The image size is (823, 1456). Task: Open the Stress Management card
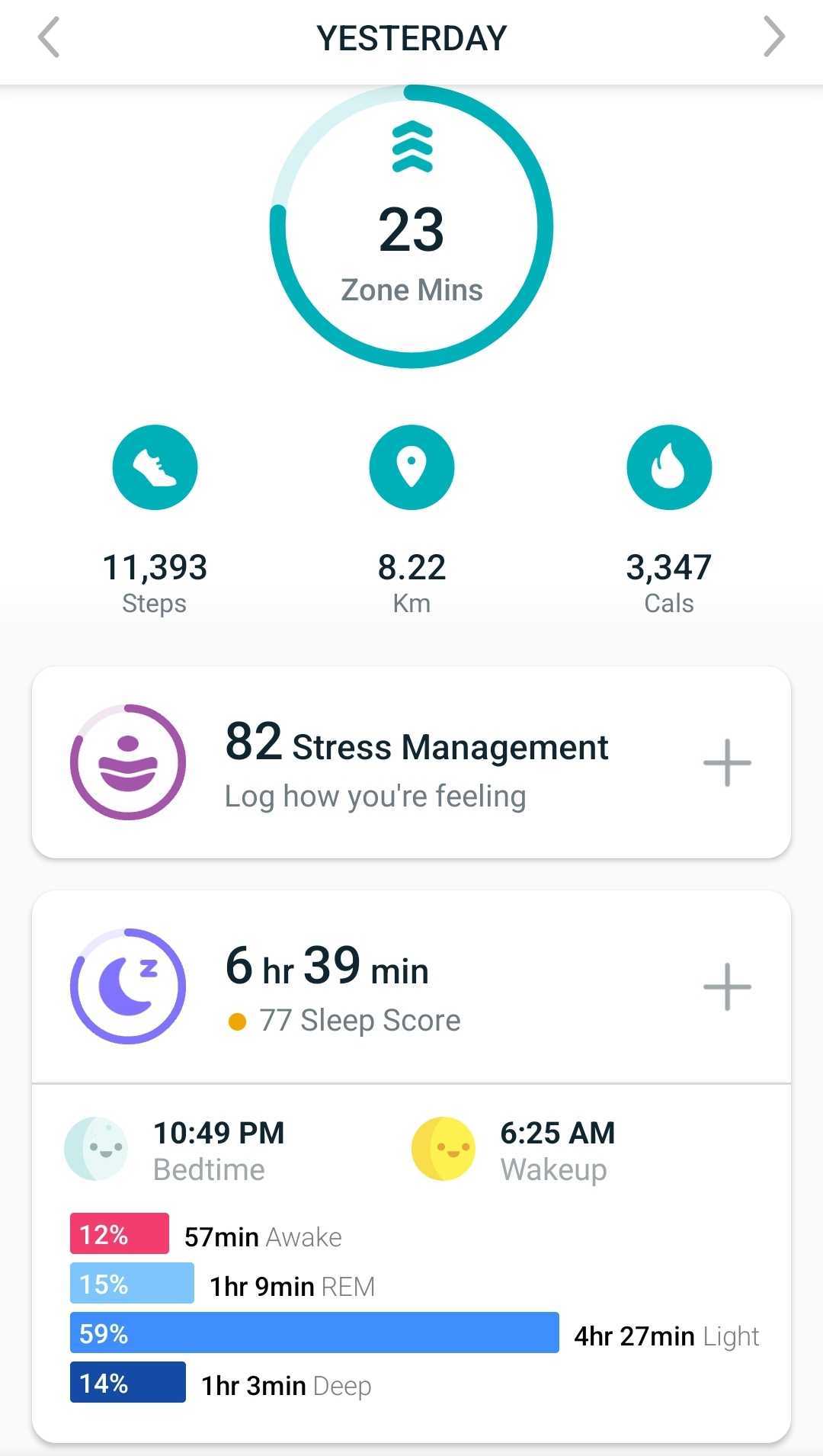coord(411,762)
